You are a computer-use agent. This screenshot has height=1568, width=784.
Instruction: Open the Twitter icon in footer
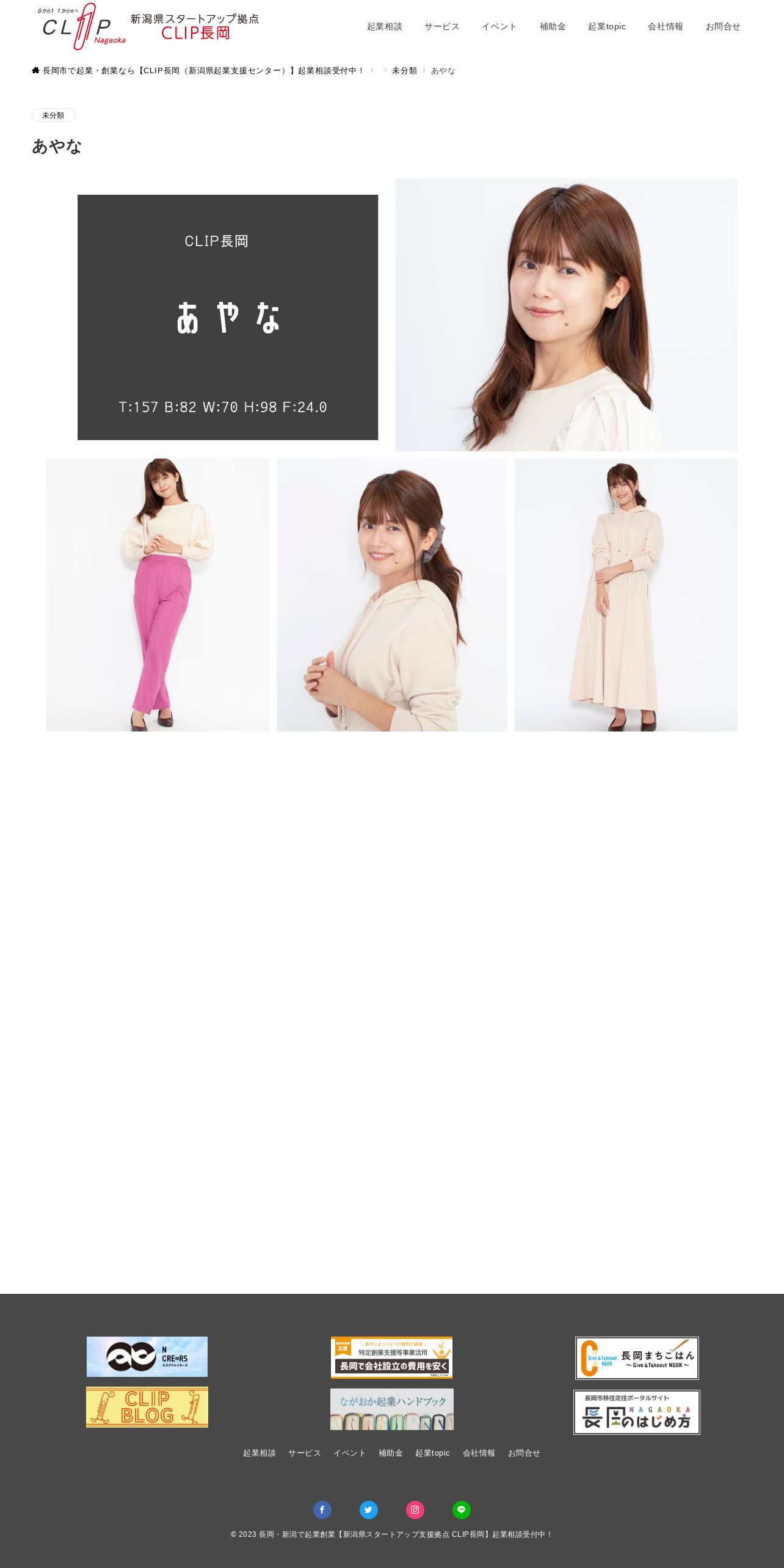click(x=369, y=1510)
